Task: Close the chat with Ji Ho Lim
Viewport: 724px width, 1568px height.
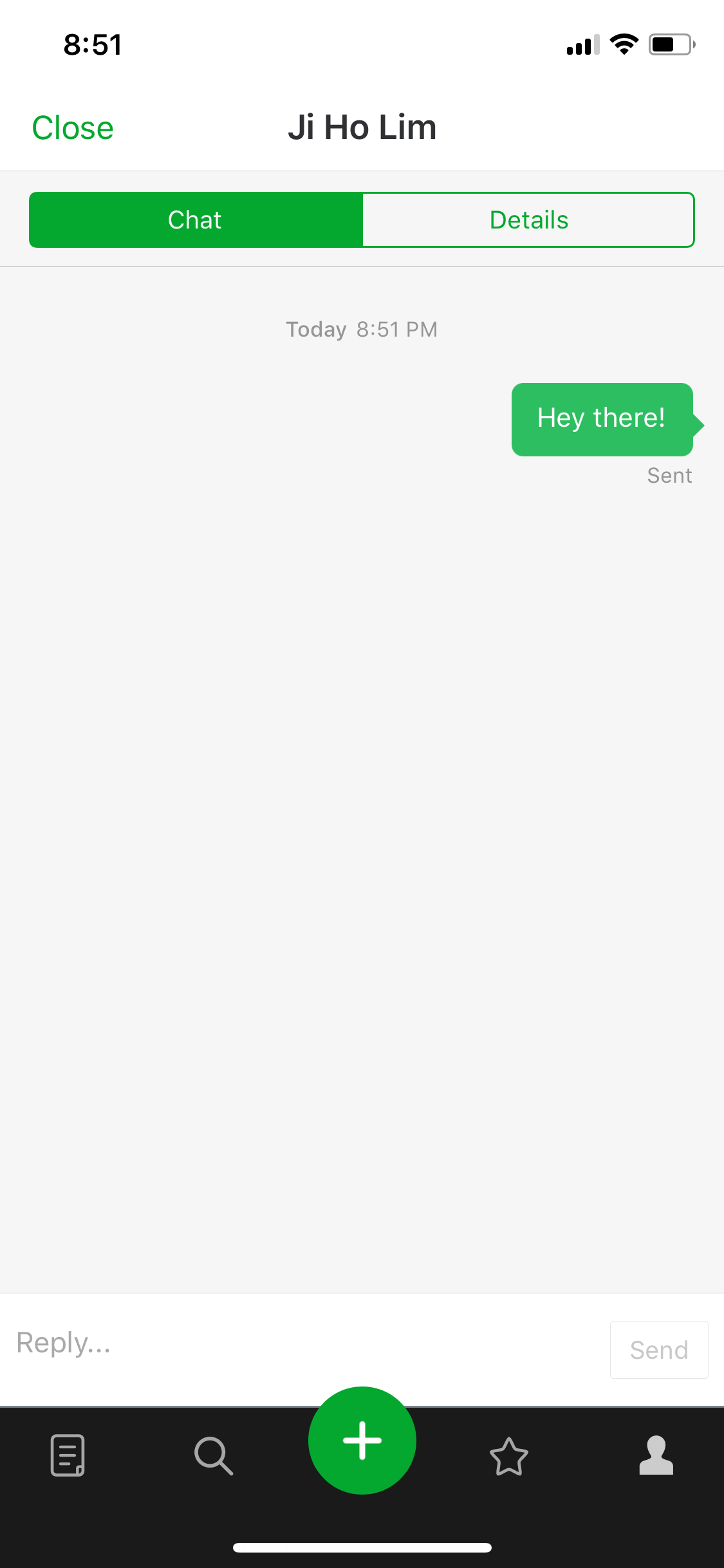Action: 73,127
